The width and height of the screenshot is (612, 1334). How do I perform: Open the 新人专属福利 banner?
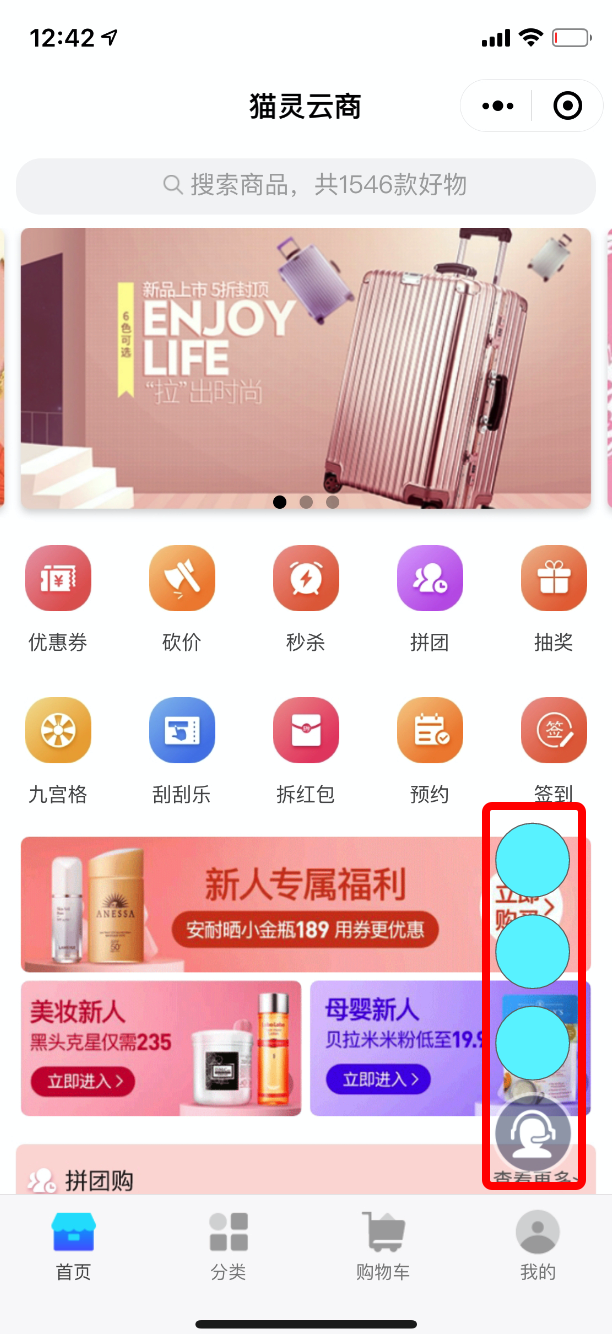point(250,905)
